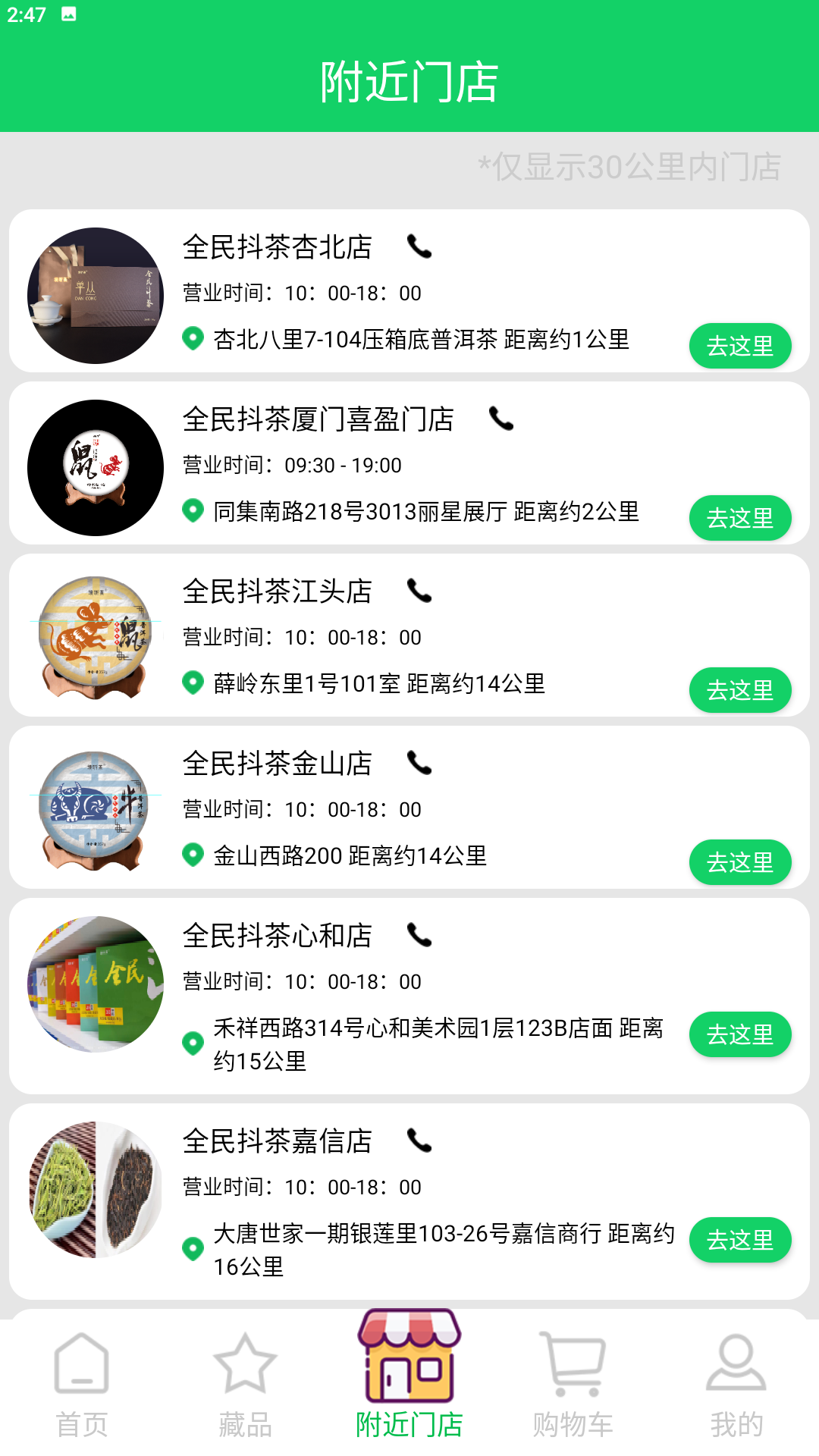
Task: Tap the location pin for 同集南路218号 address
Action: tap(193, 512)
